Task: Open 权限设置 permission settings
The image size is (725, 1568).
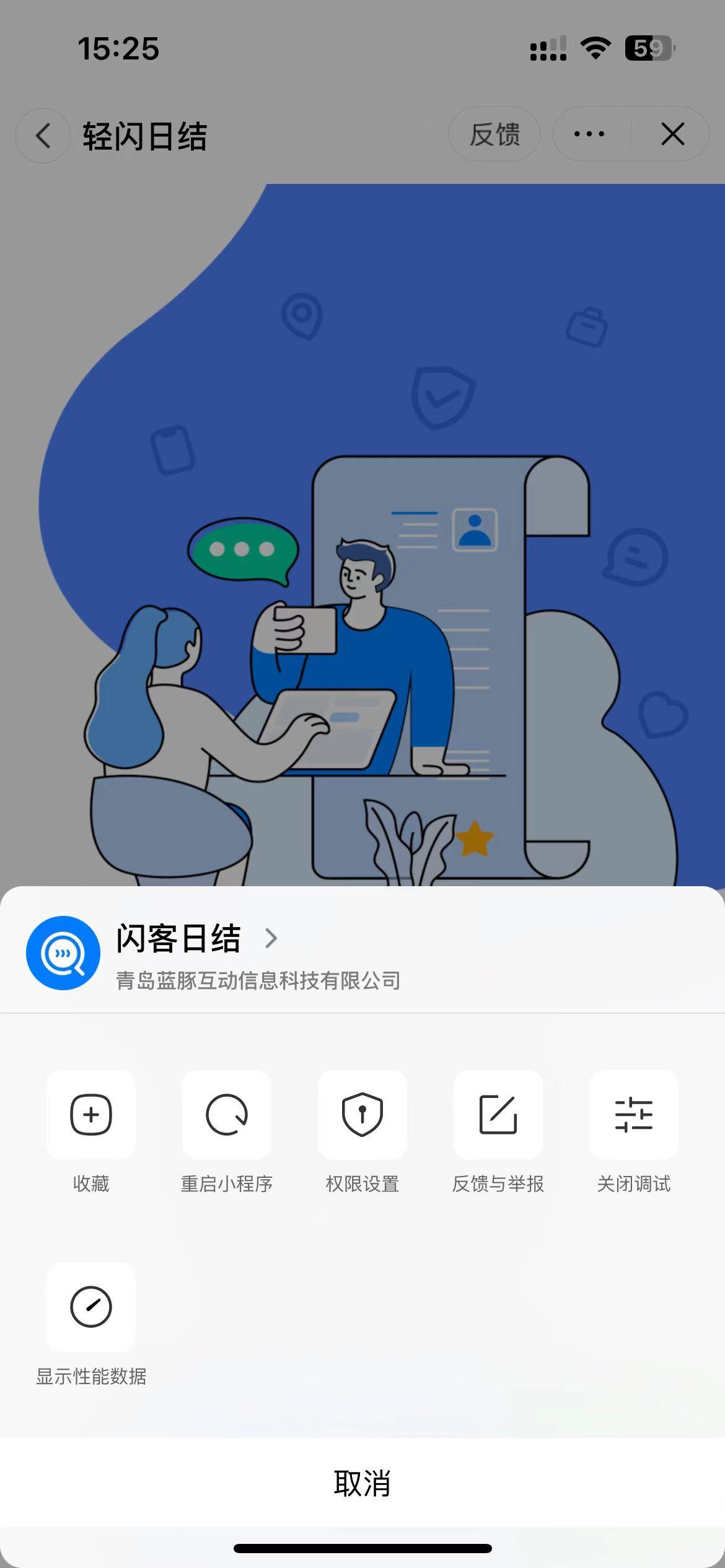Action: pyautogui.click(x=362, y=1115)
